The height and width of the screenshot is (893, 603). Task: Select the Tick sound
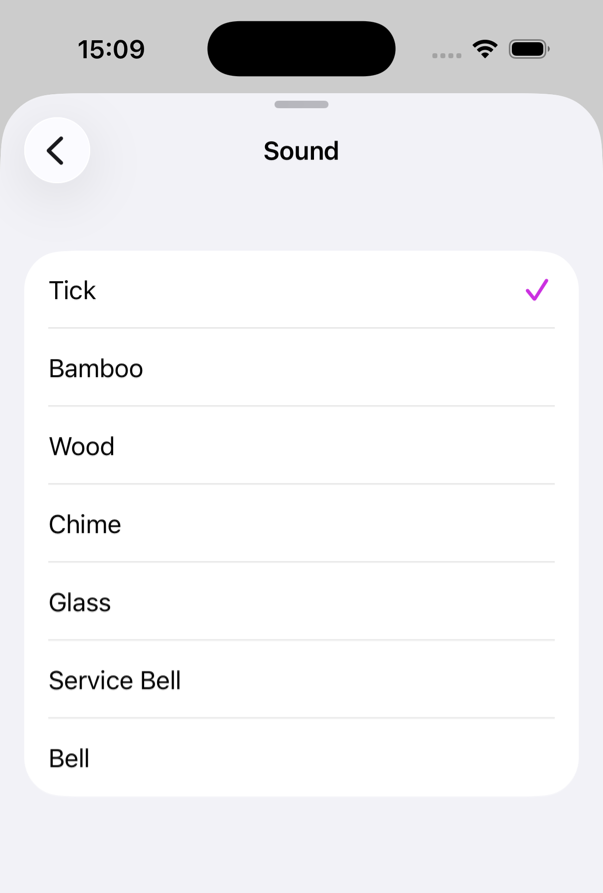(300, 290)
